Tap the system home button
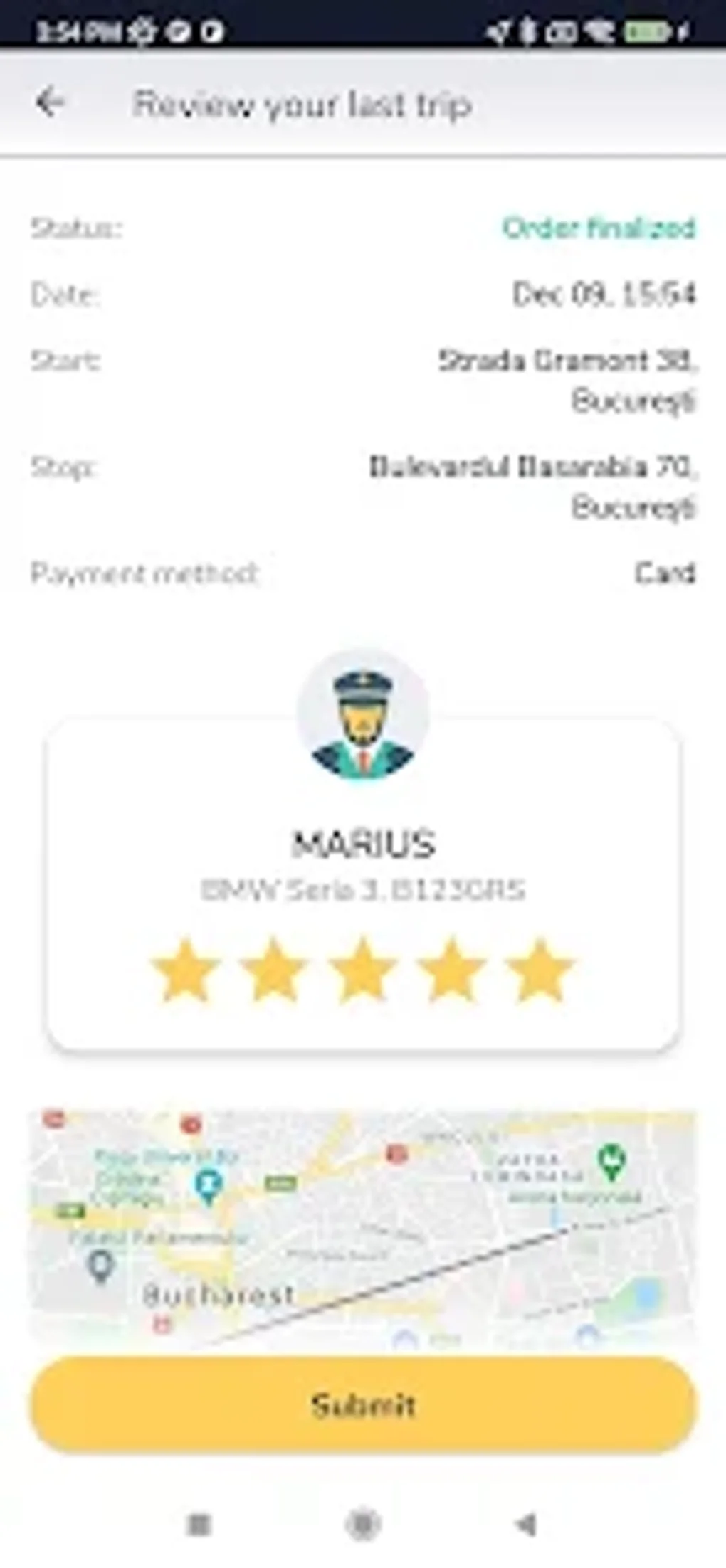 pos(363,1525)
